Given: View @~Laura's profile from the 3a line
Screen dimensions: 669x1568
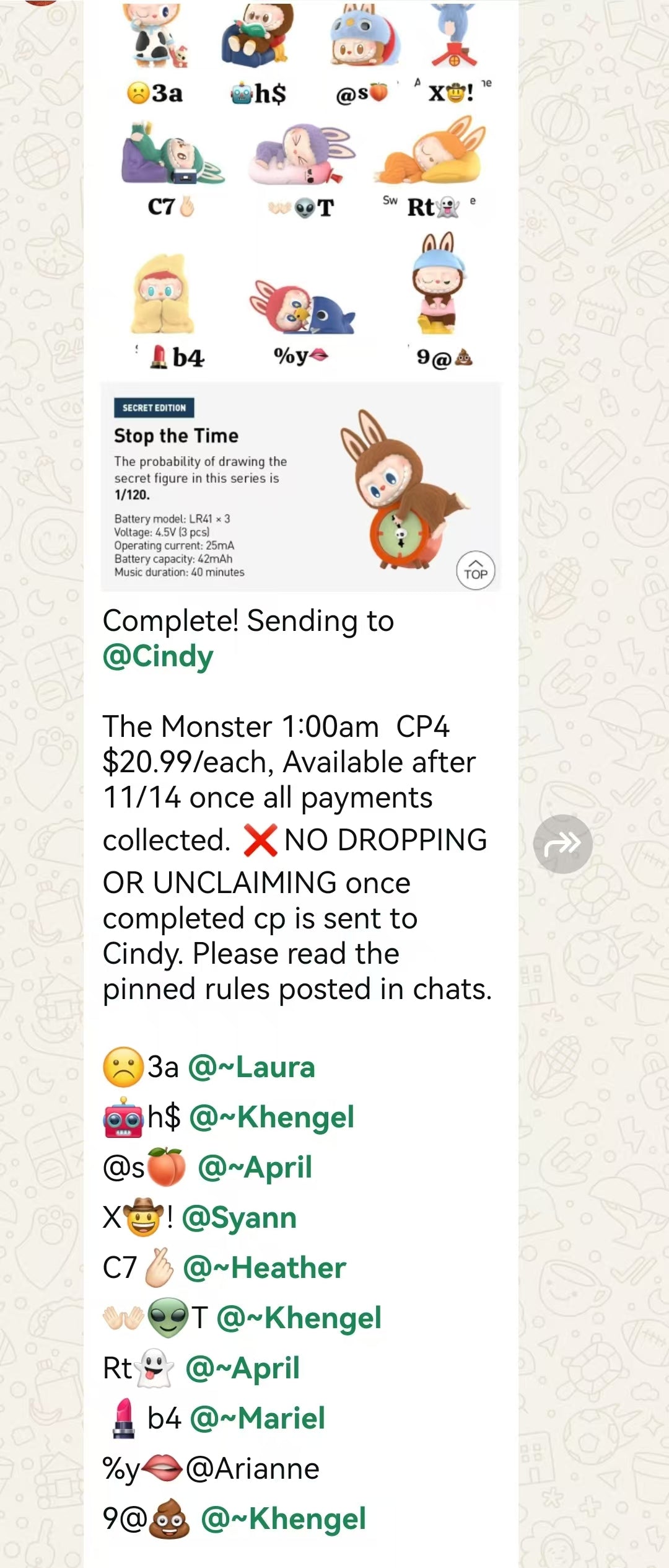Looking at the screenshot, I should pos(251,1067).
